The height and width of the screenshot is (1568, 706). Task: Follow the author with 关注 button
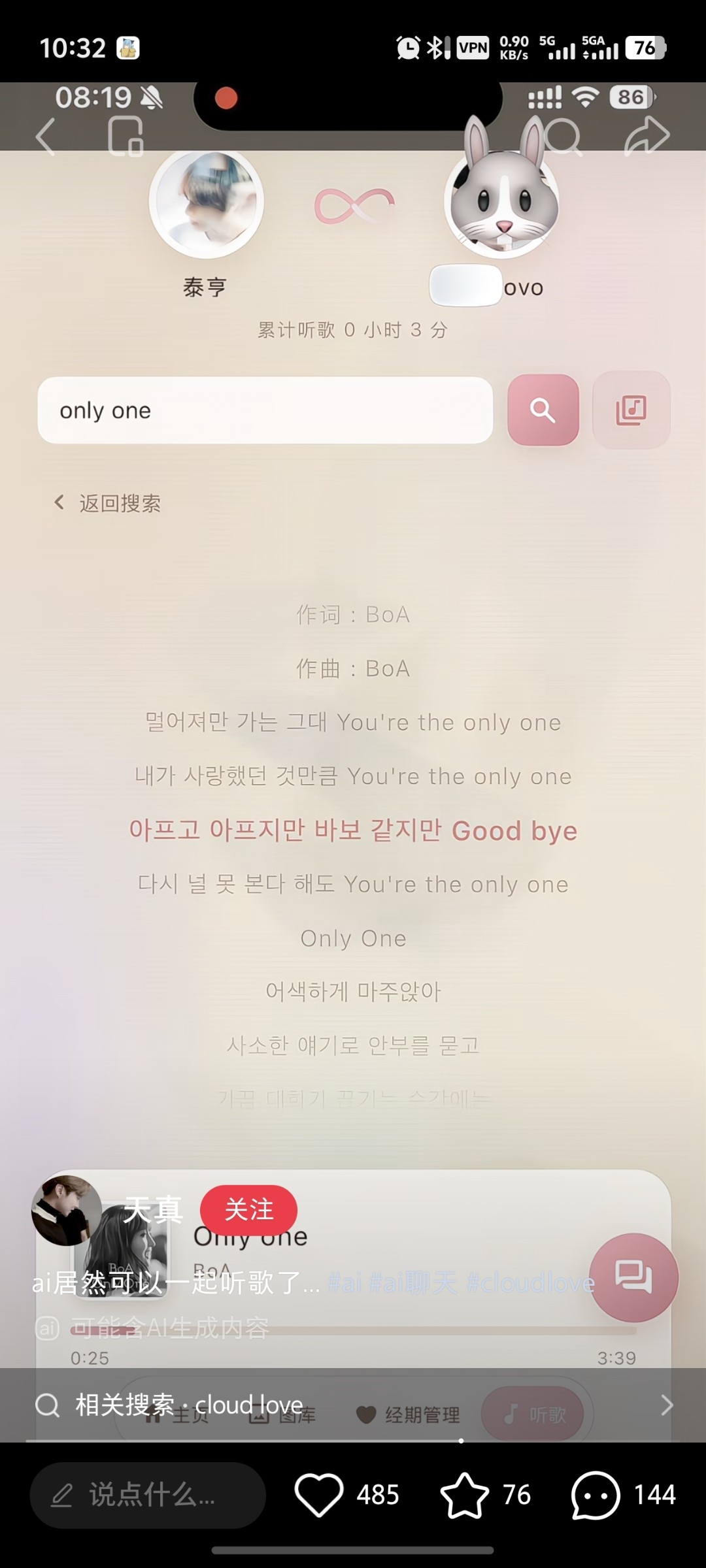click(x=248, y=1209)
